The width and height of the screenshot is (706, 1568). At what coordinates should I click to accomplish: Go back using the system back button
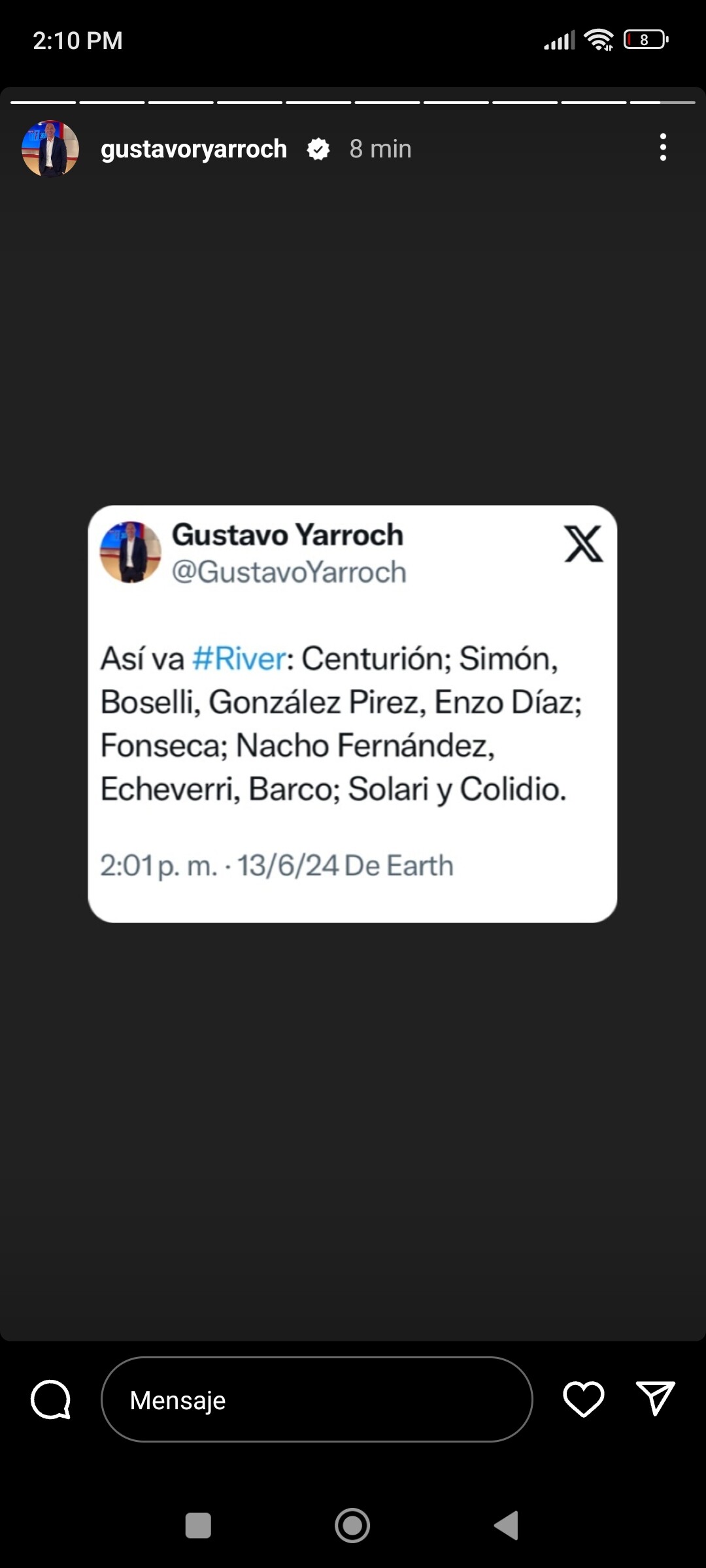pyautogui.click(x=507, y=1526)
